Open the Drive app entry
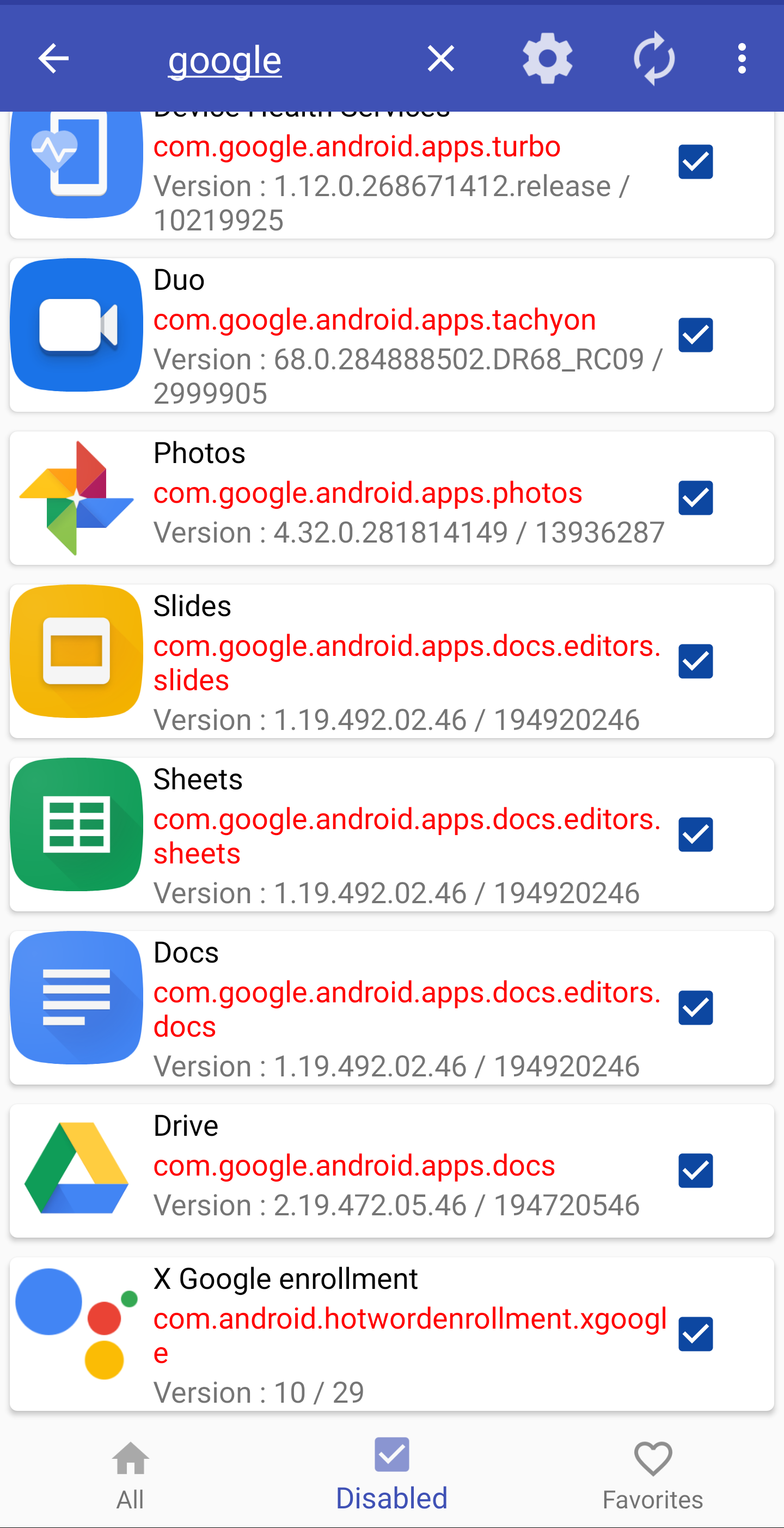Image resolution: width=784 pixels, height=1528 pixels. (x=391, y=1171)
